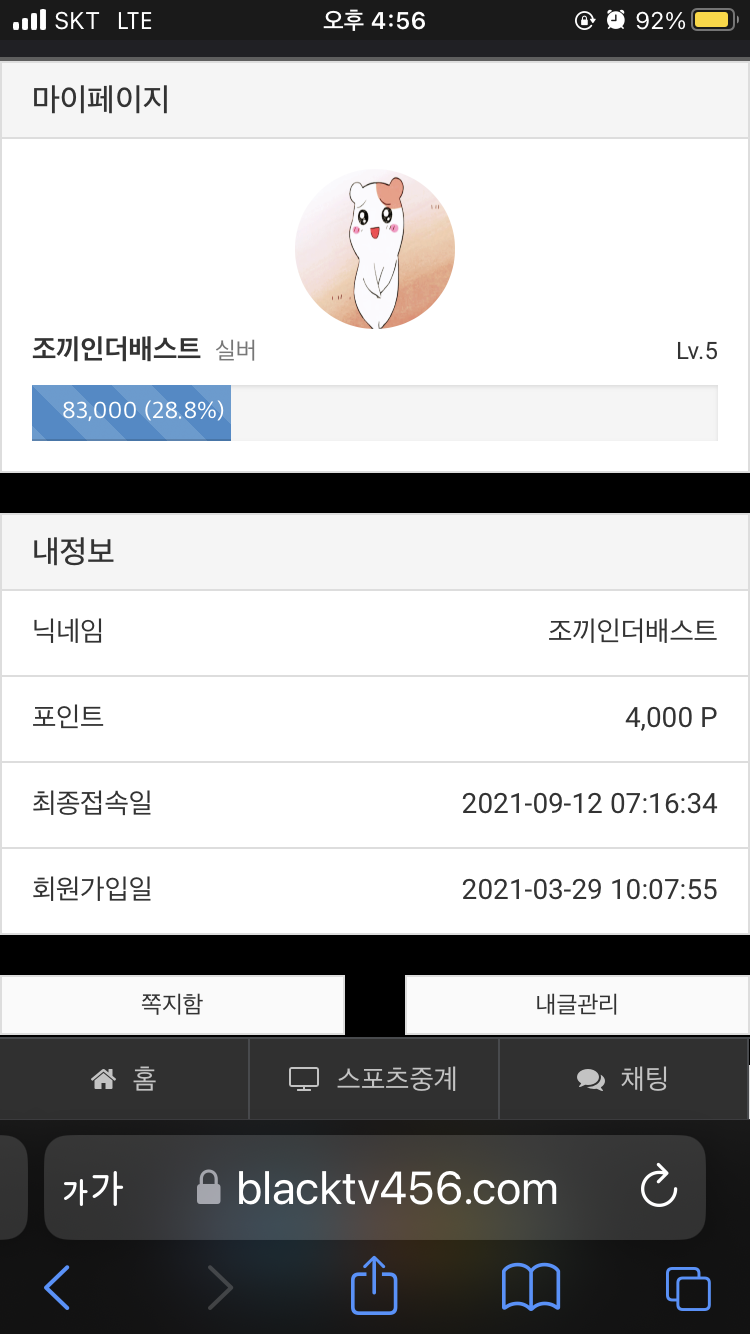Tap the blacktv456.com address bar

tap(397, 1188)
